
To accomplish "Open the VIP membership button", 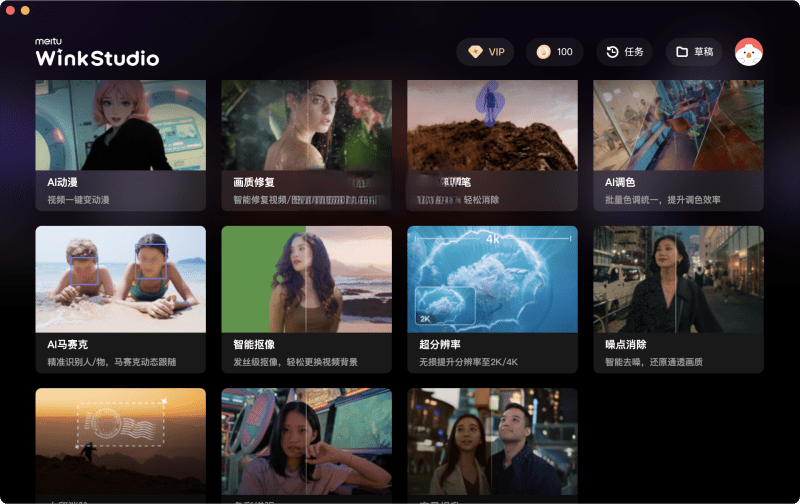I will coord(485,52).
